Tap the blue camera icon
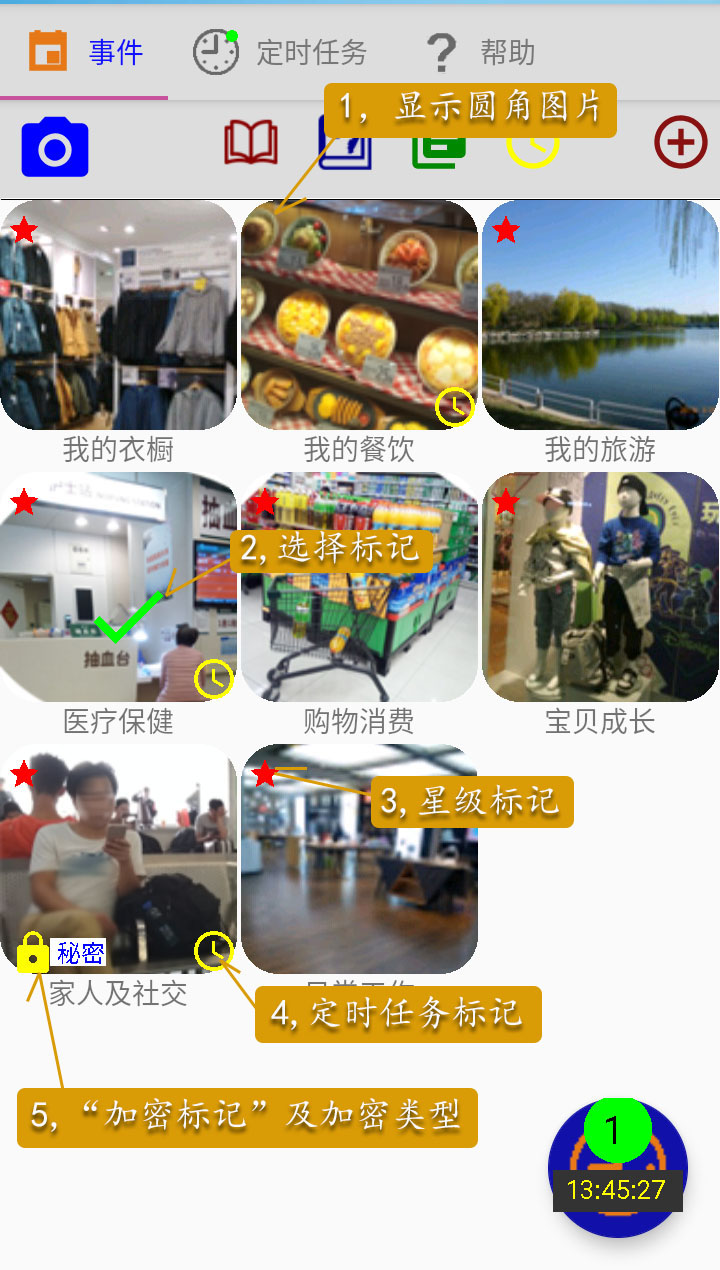The image size is (720, 1270). (55, 148)
